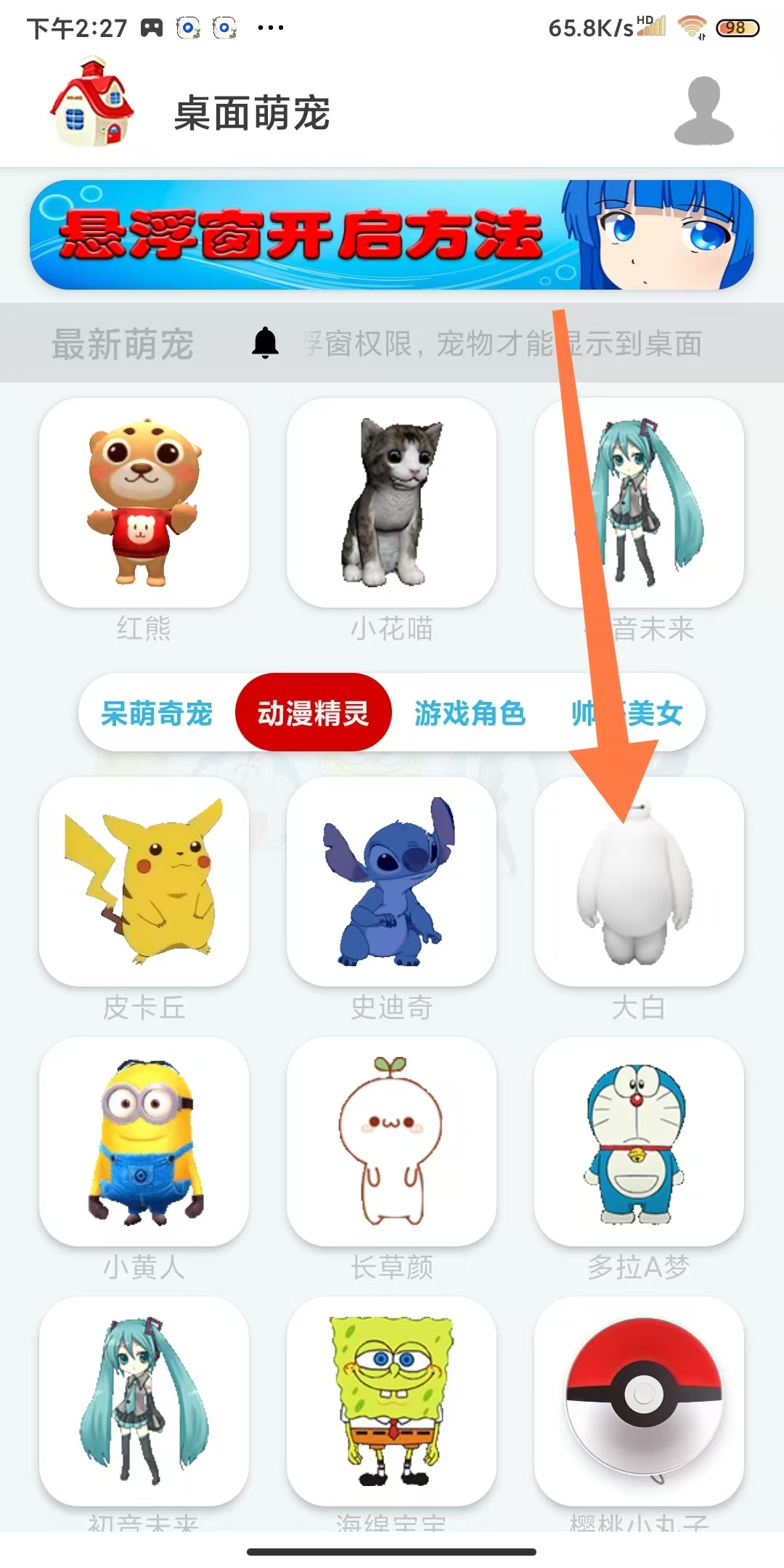This screenshot has height=1568, width=784.
Task: Open the 悬浮窗开启方法 banner
Action: pos(391,234)
